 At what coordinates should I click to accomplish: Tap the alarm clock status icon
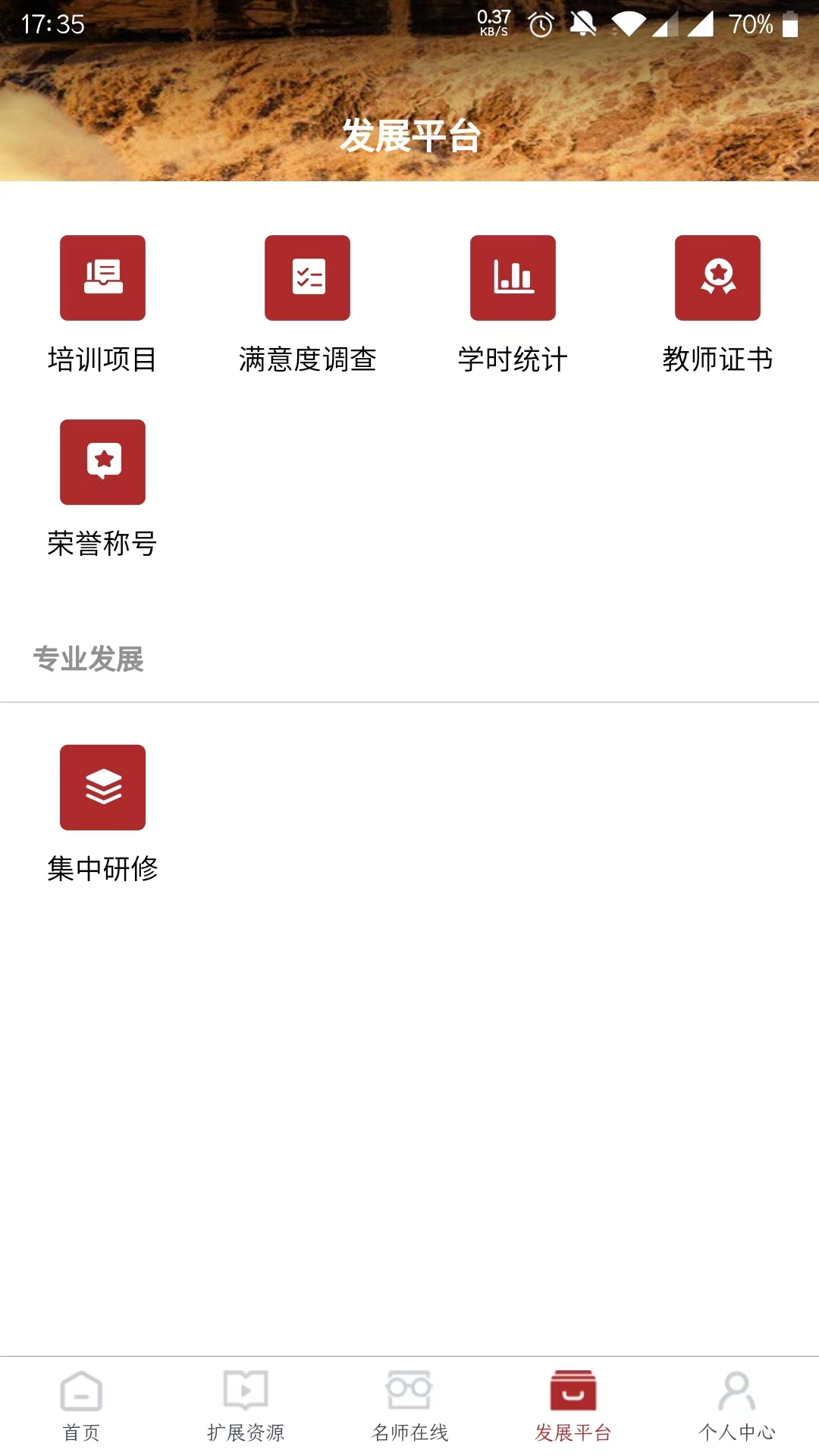click(540, 23)
